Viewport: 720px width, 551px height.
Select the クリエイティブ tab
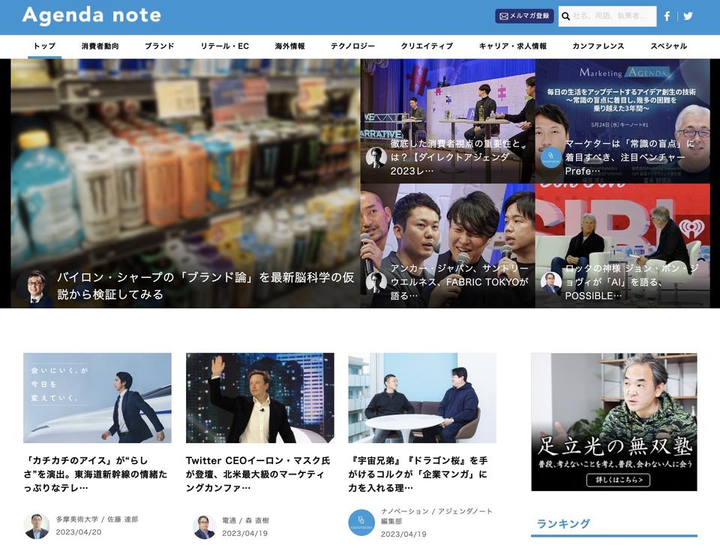coord(427,46)
